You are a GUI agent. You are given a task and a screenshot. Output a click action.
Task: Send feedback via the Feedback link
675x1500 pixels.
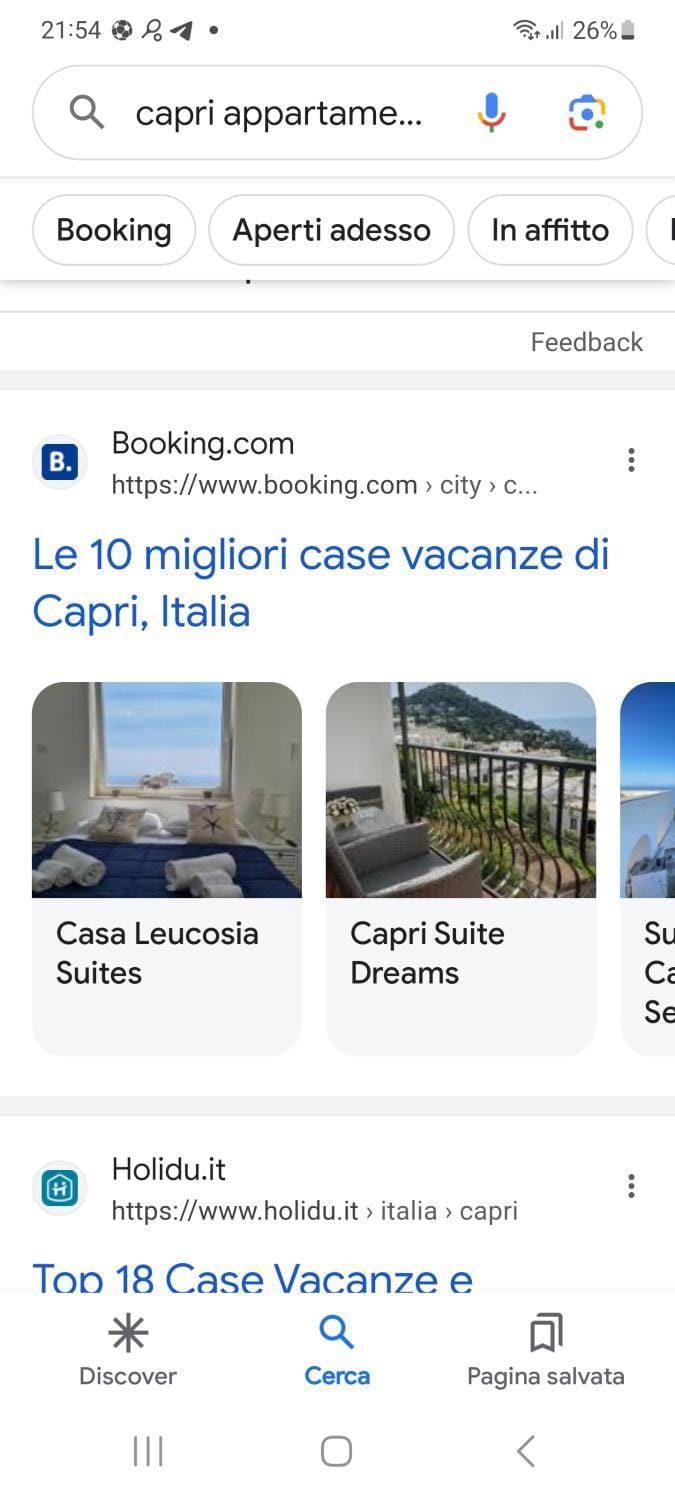point(586,342)
